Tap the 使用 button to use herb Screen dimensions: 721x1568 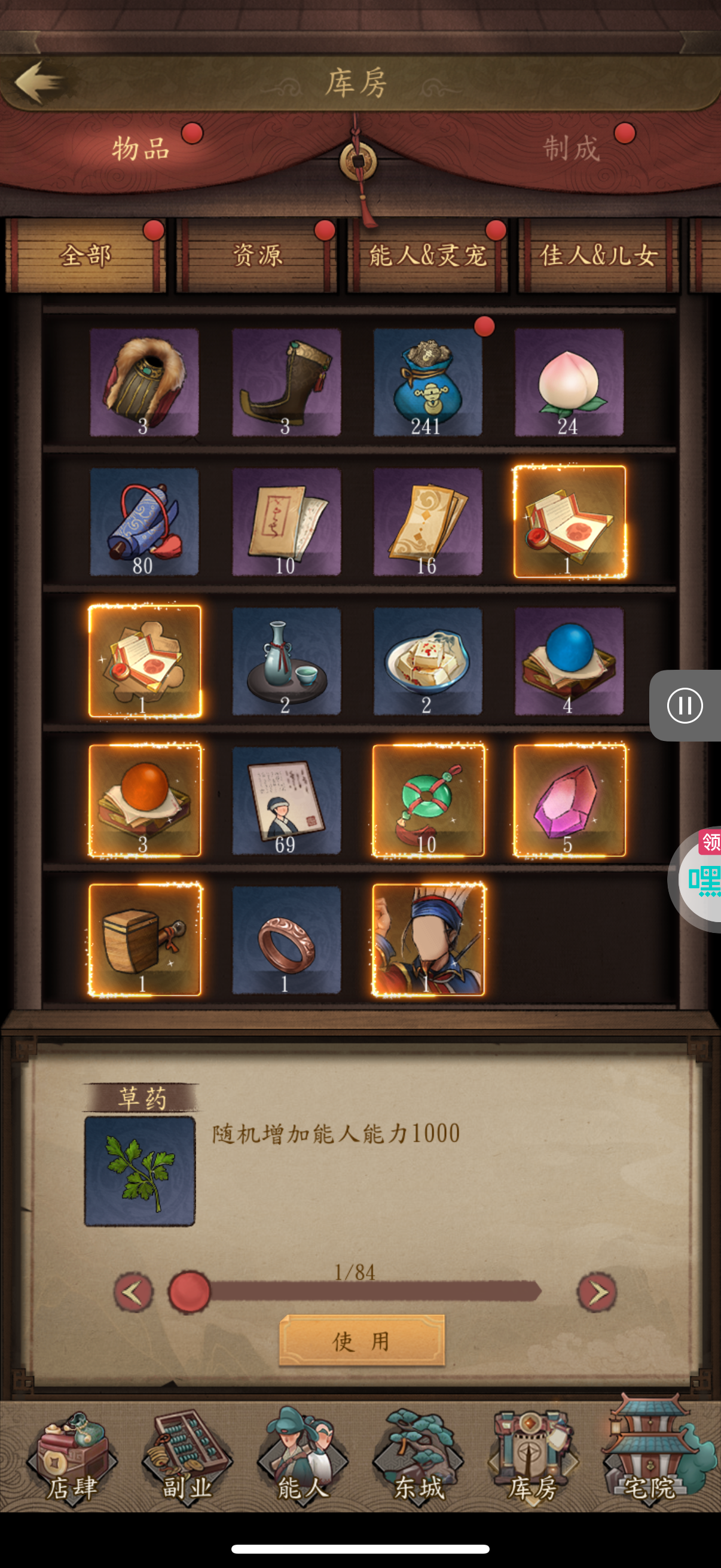click(362, 1340)
